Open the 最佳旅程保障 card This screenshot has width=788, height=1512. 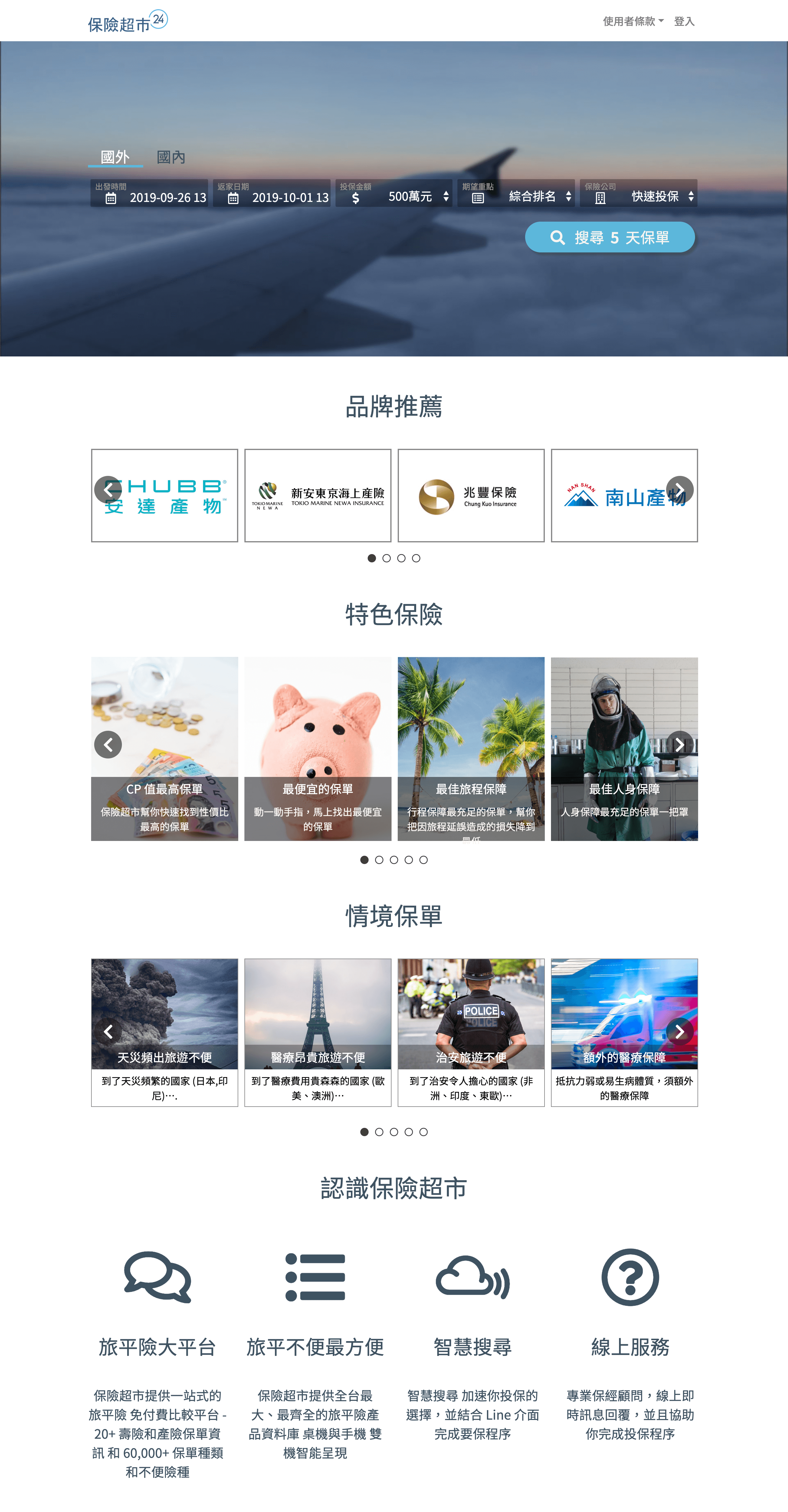(x=471, y=748)
